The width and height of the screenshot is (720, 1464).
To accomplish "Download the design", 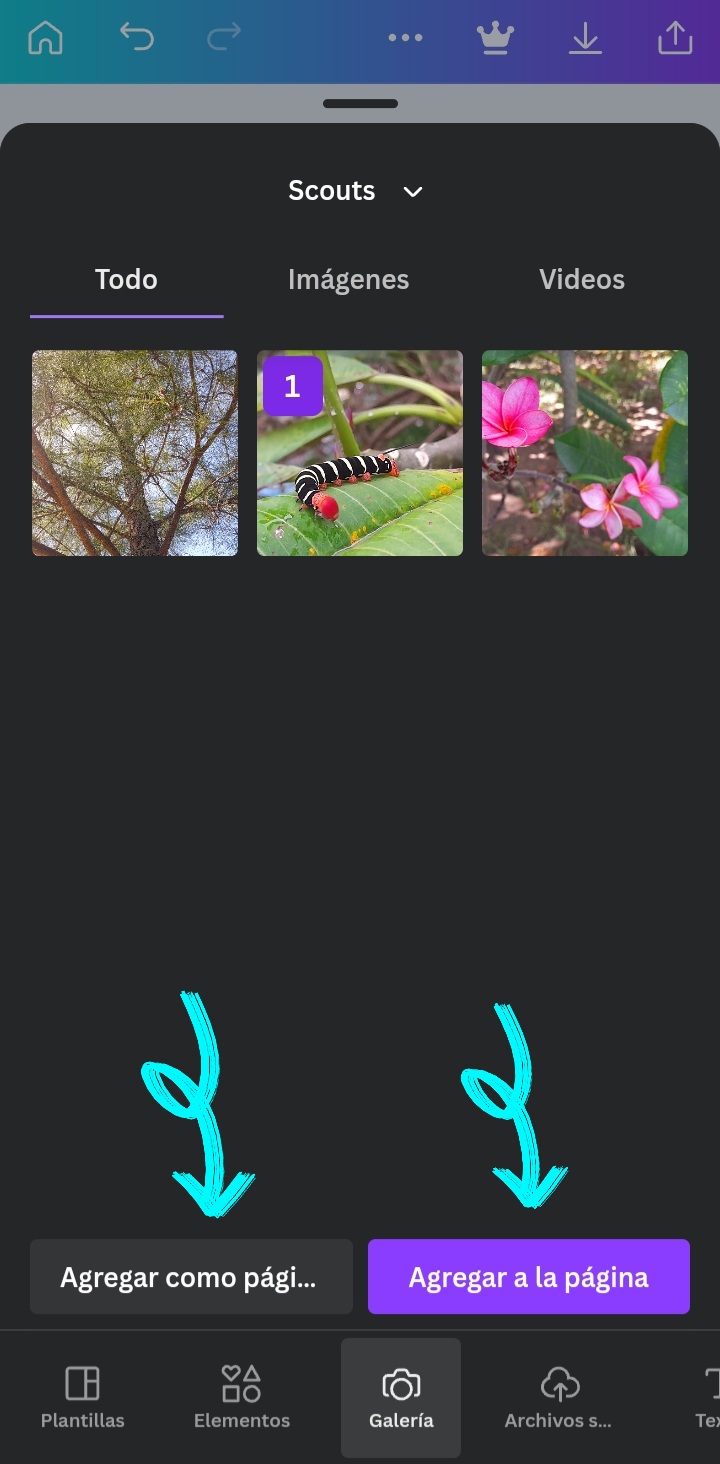I will tap(585, 38).
